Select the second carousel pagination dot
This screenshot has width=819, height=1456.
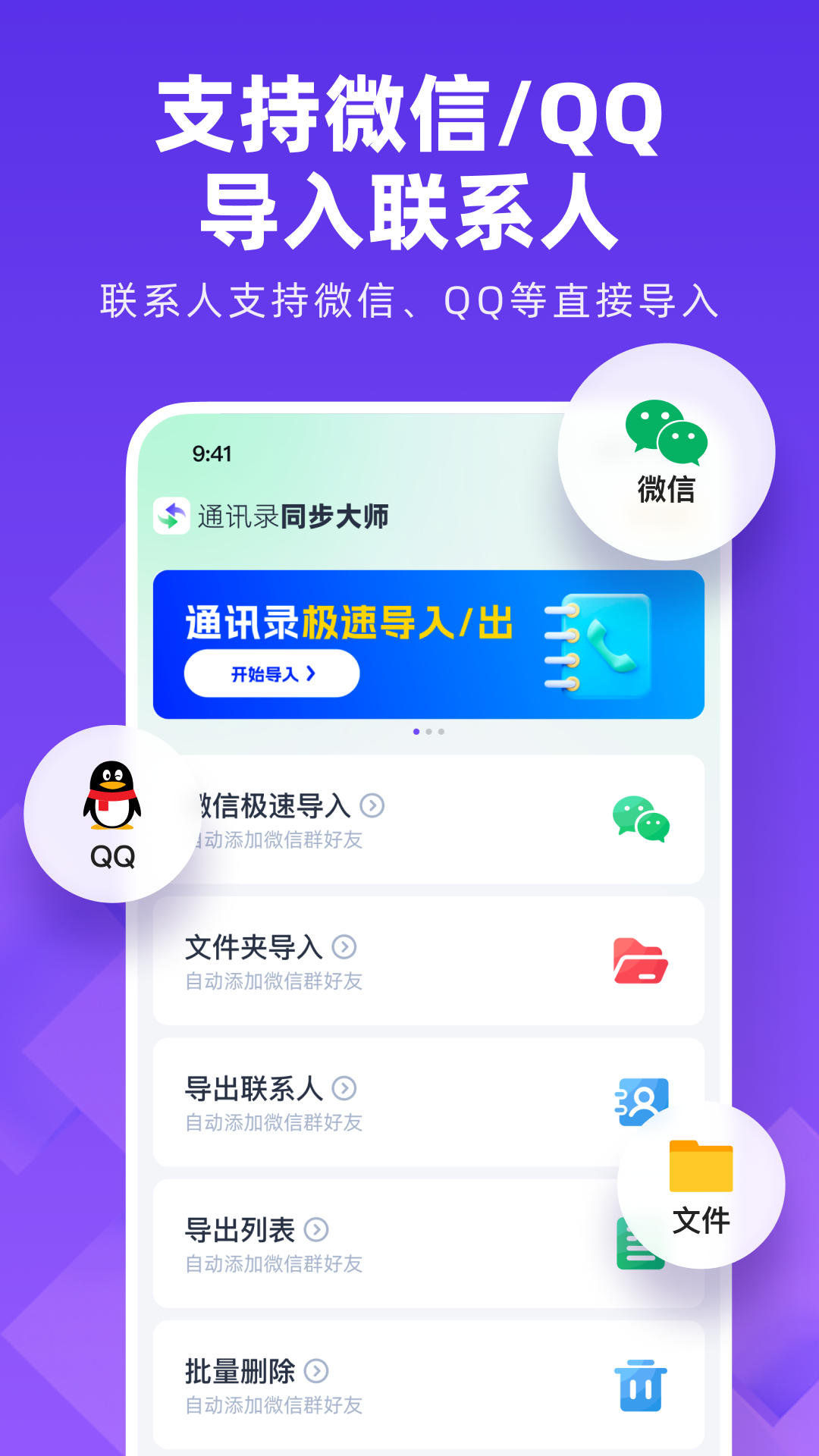pyautogui.click(x=430, y=731)
